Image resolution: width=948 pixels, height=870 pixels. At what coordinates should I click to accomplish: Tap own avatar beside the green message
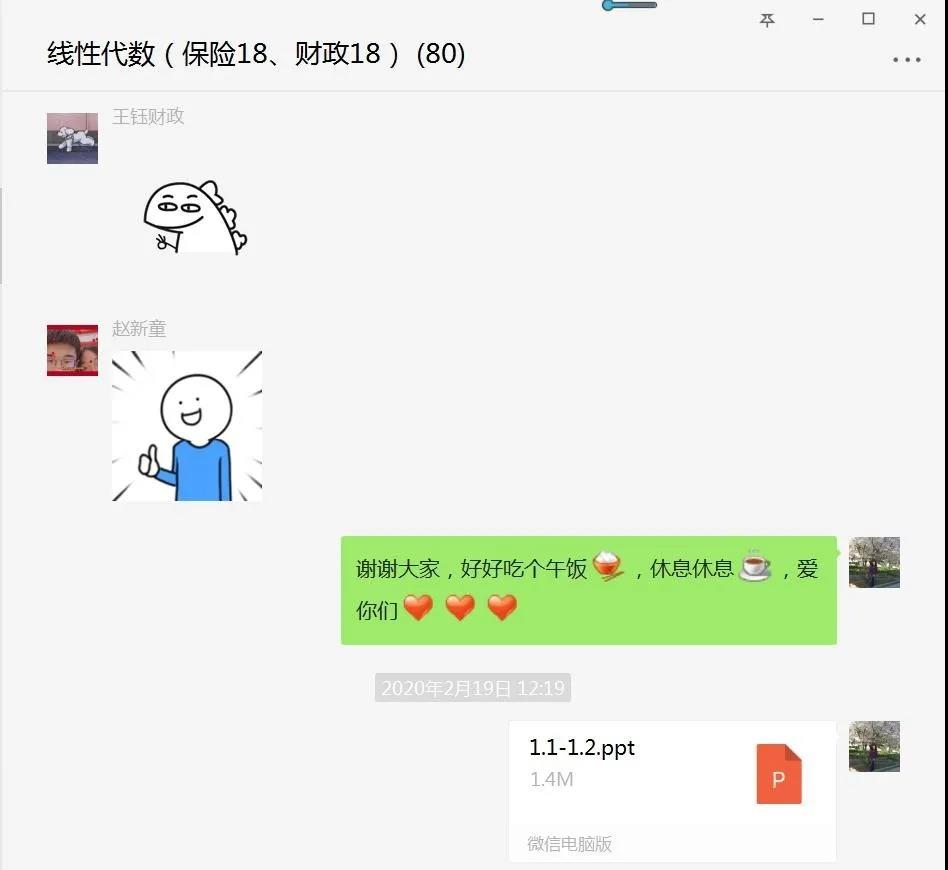[x=874, y=562]
